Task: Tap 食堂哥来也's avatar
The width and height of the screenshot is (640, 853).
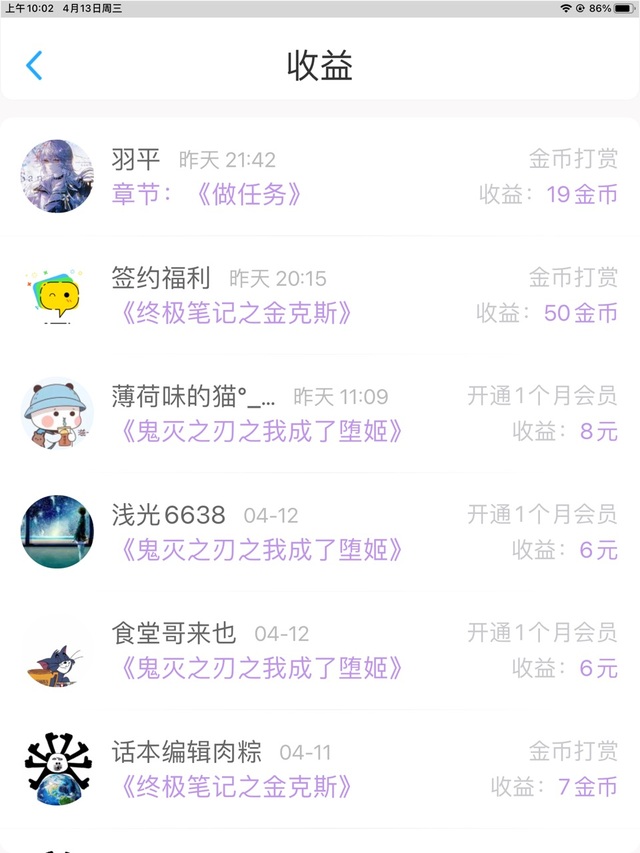Action: pos(57,649)
